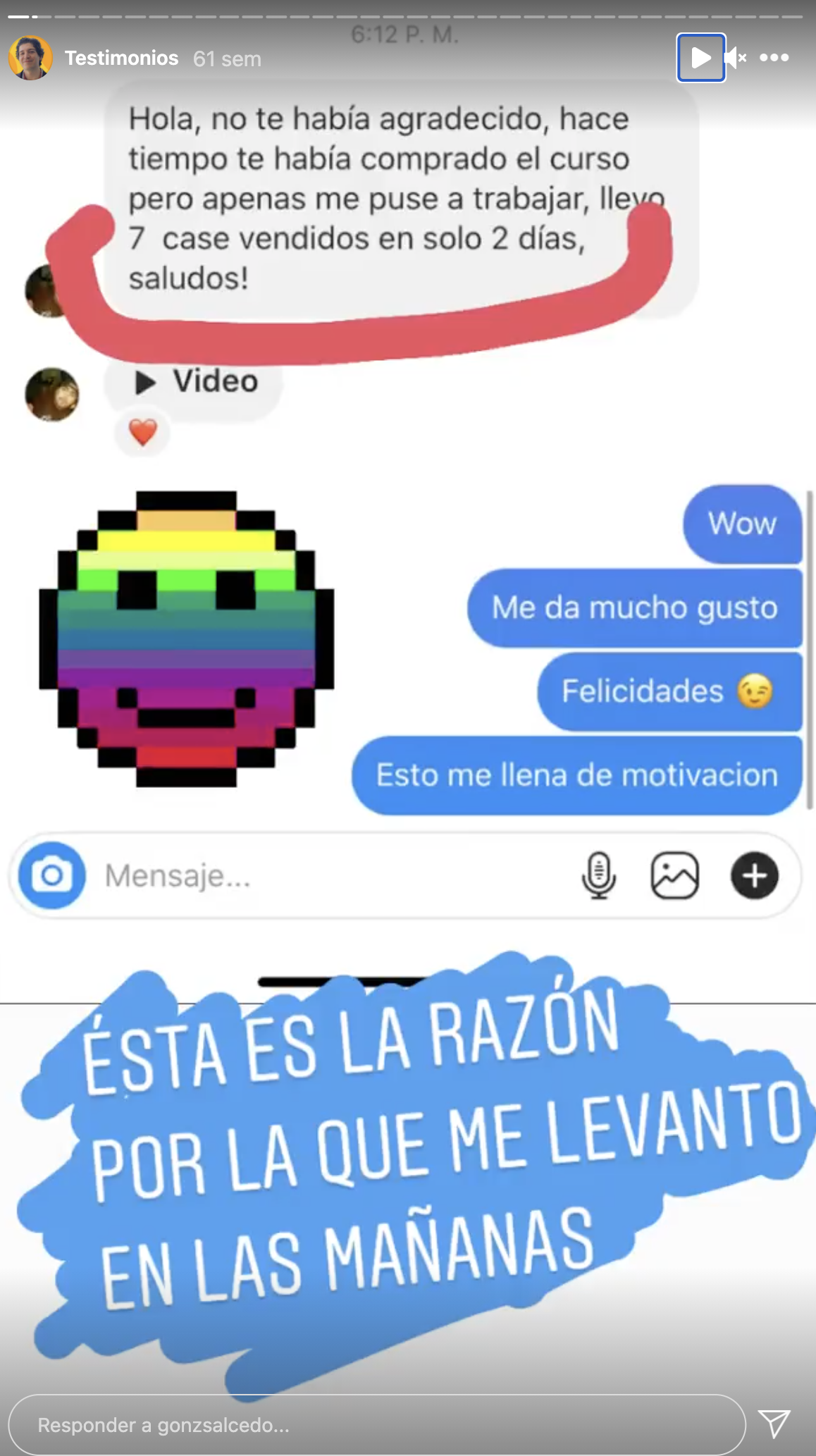Open the three-dot story options menu
The image size is (816, 1456).
click(x=774, y=58)
